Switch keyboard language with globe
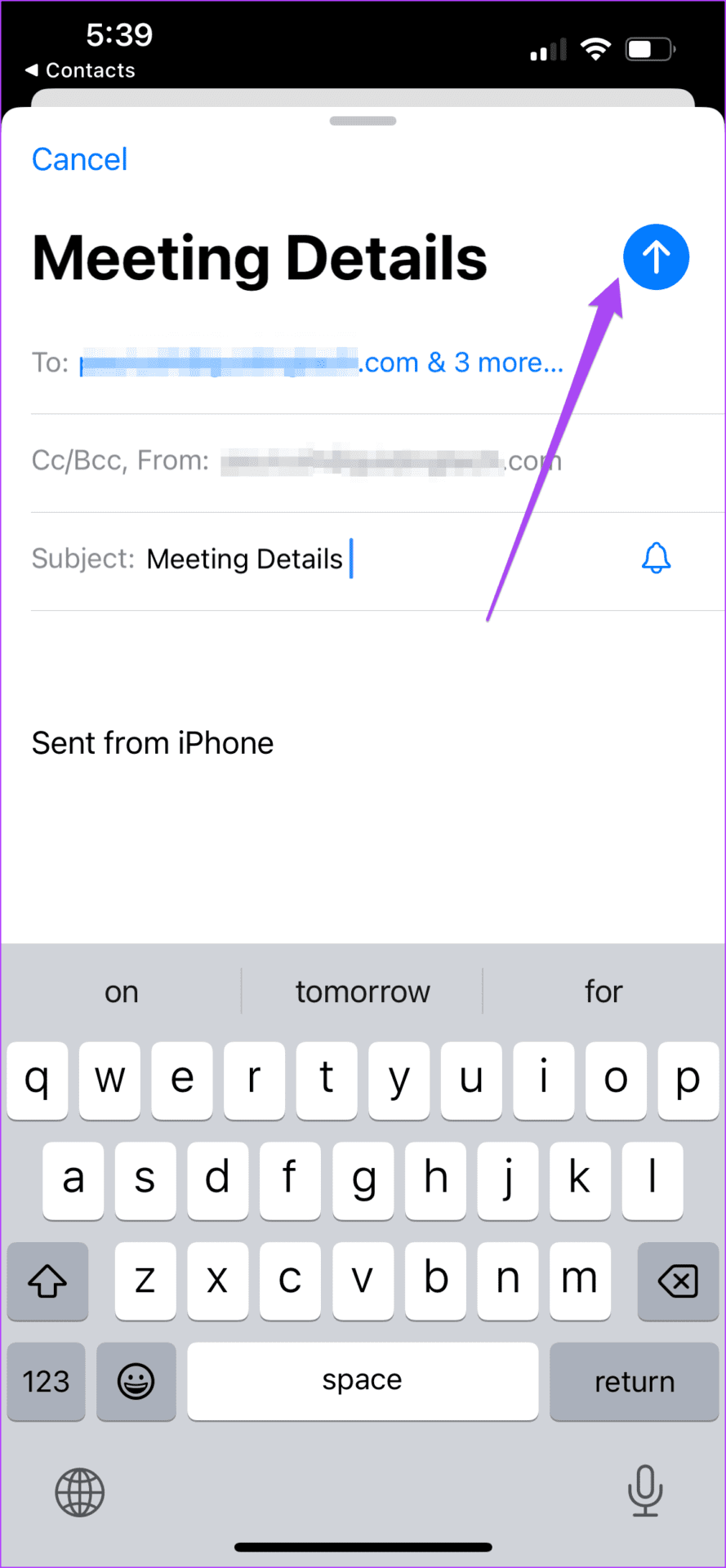 tap(79, 1492)
